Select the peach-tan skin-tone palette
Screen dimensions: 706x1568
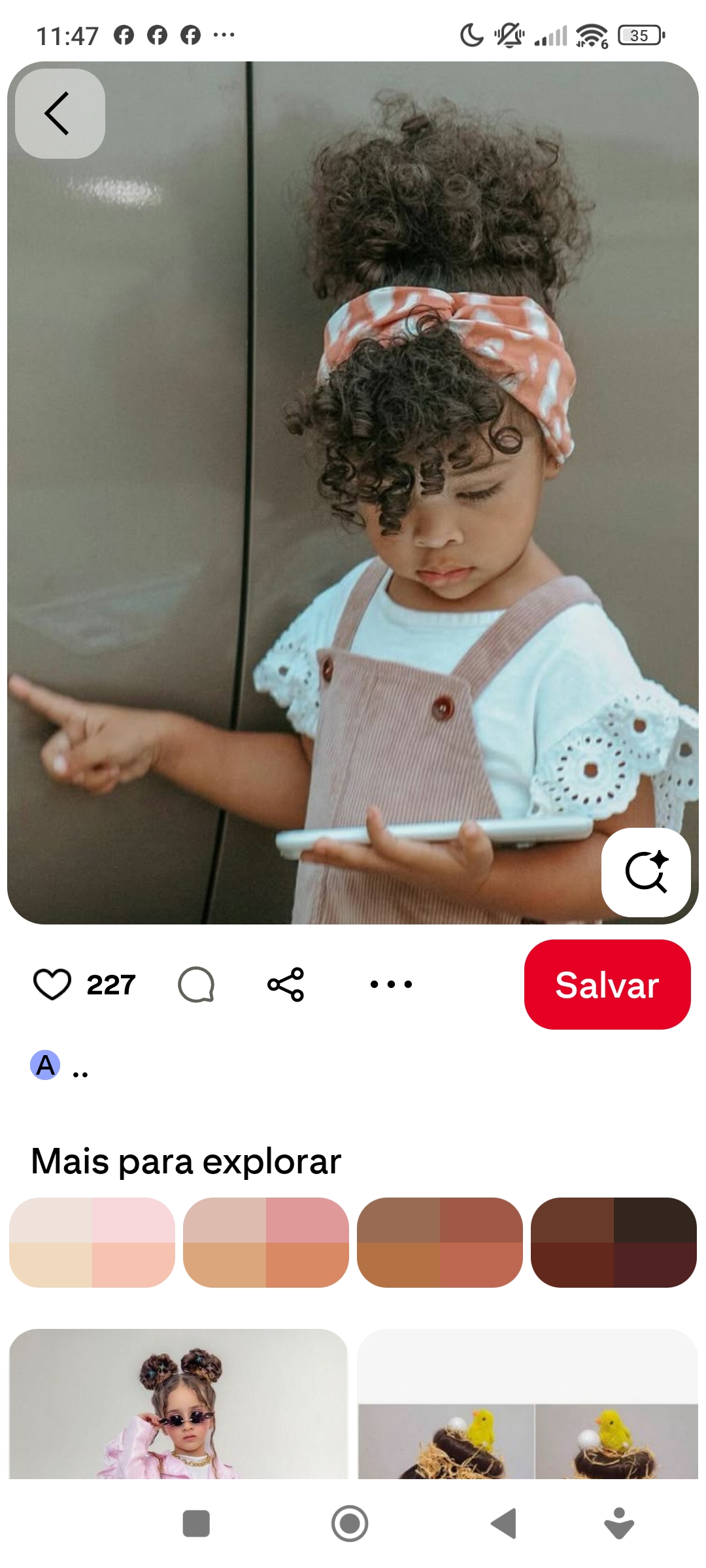266,1242
